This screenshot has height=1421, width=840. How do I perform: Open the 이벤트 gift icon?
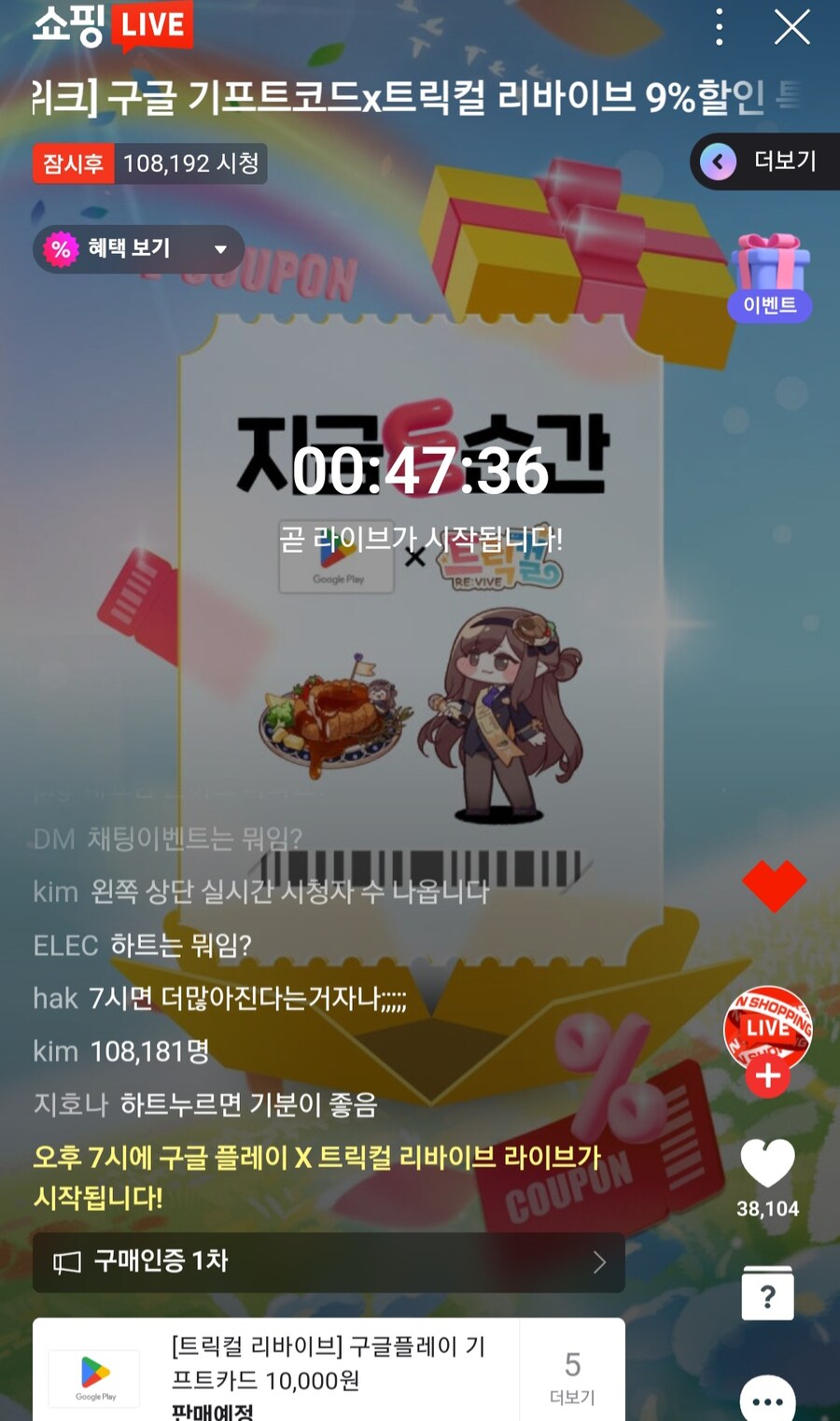coord(769,277)
